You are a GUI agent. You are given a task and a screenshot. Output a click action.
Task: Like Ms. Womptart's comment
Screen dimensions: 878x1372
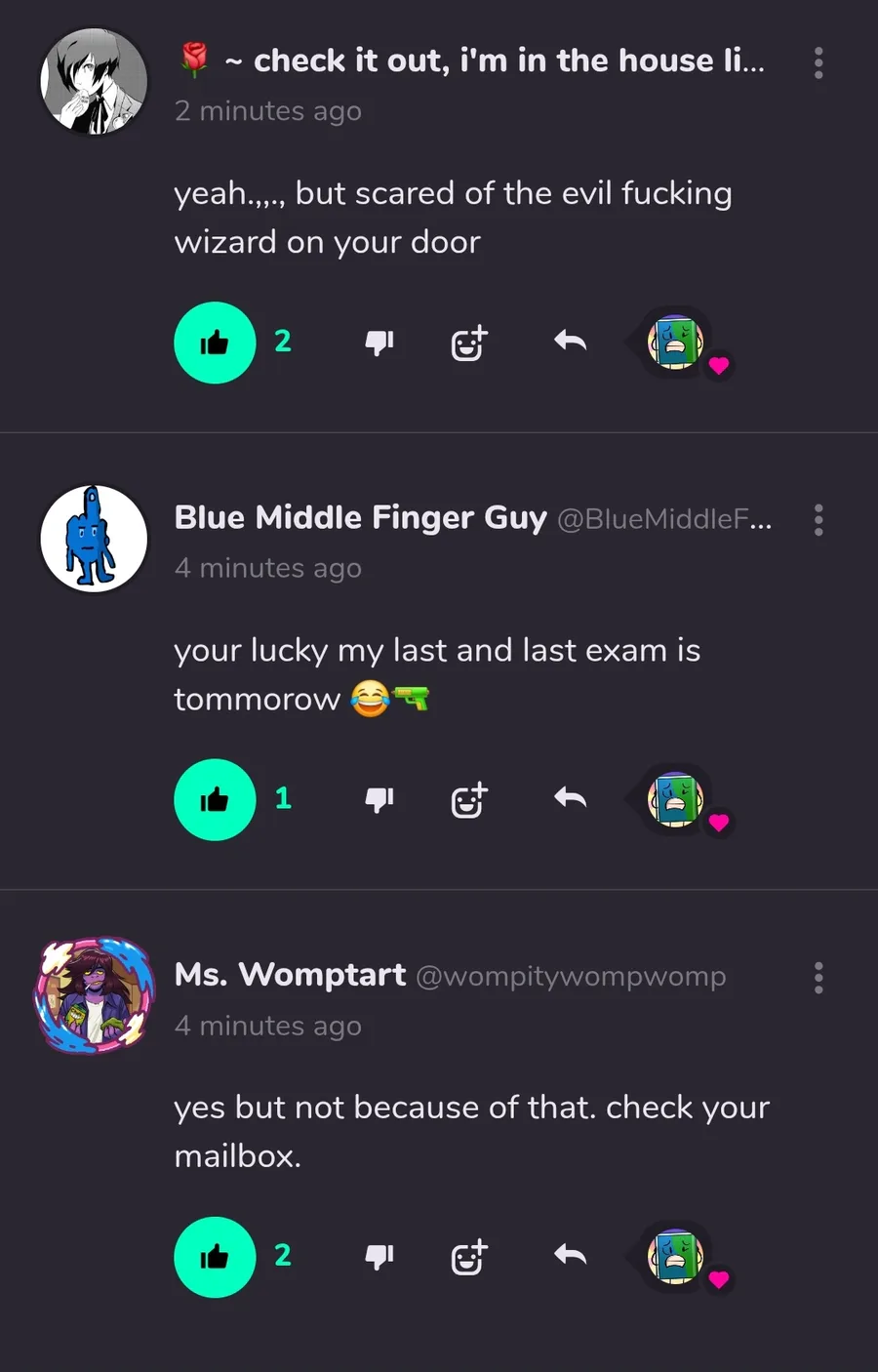tap(215, 1257)
